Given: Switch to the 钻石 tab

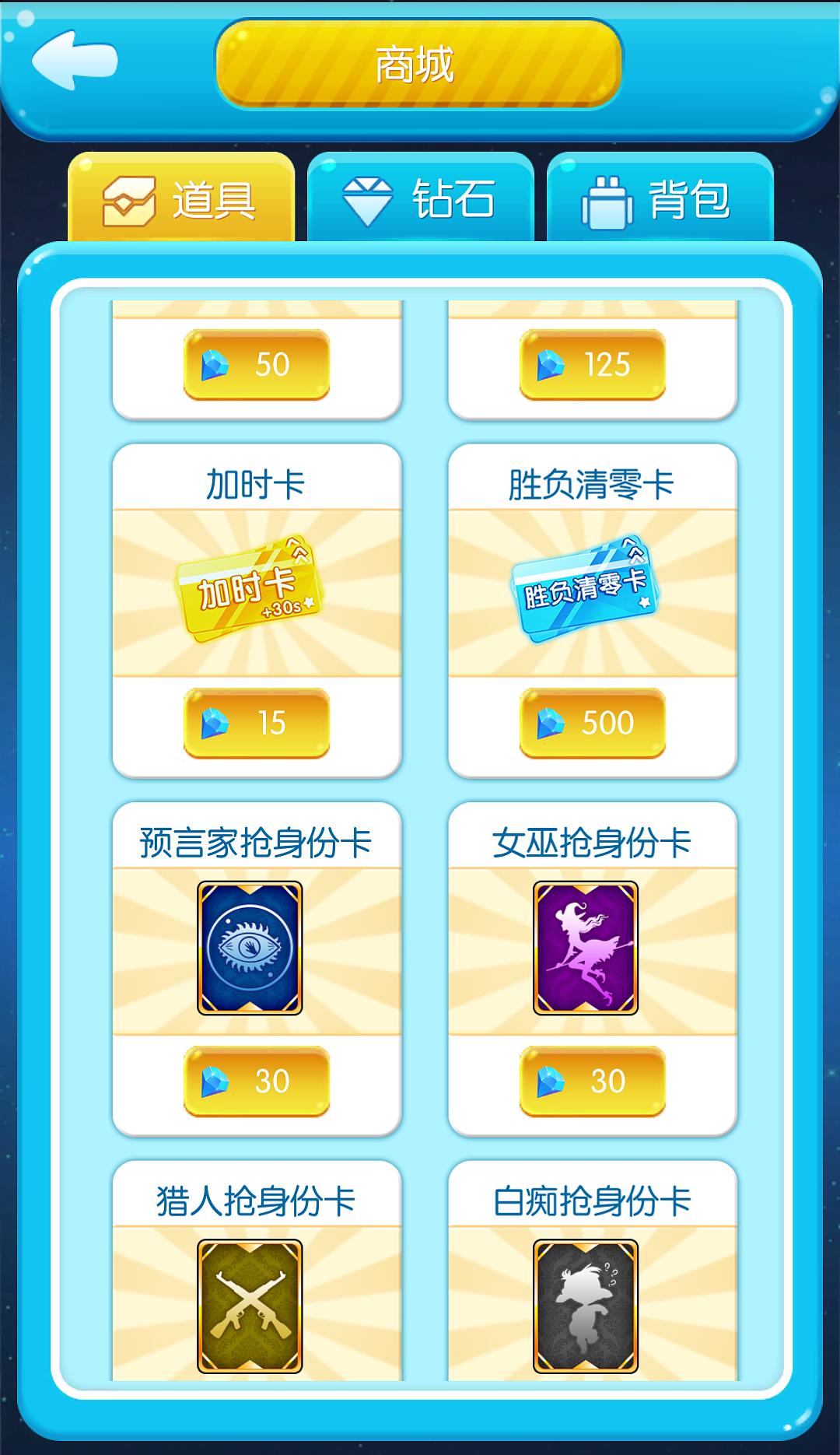Looking at the screenshot, I should 420,198.
